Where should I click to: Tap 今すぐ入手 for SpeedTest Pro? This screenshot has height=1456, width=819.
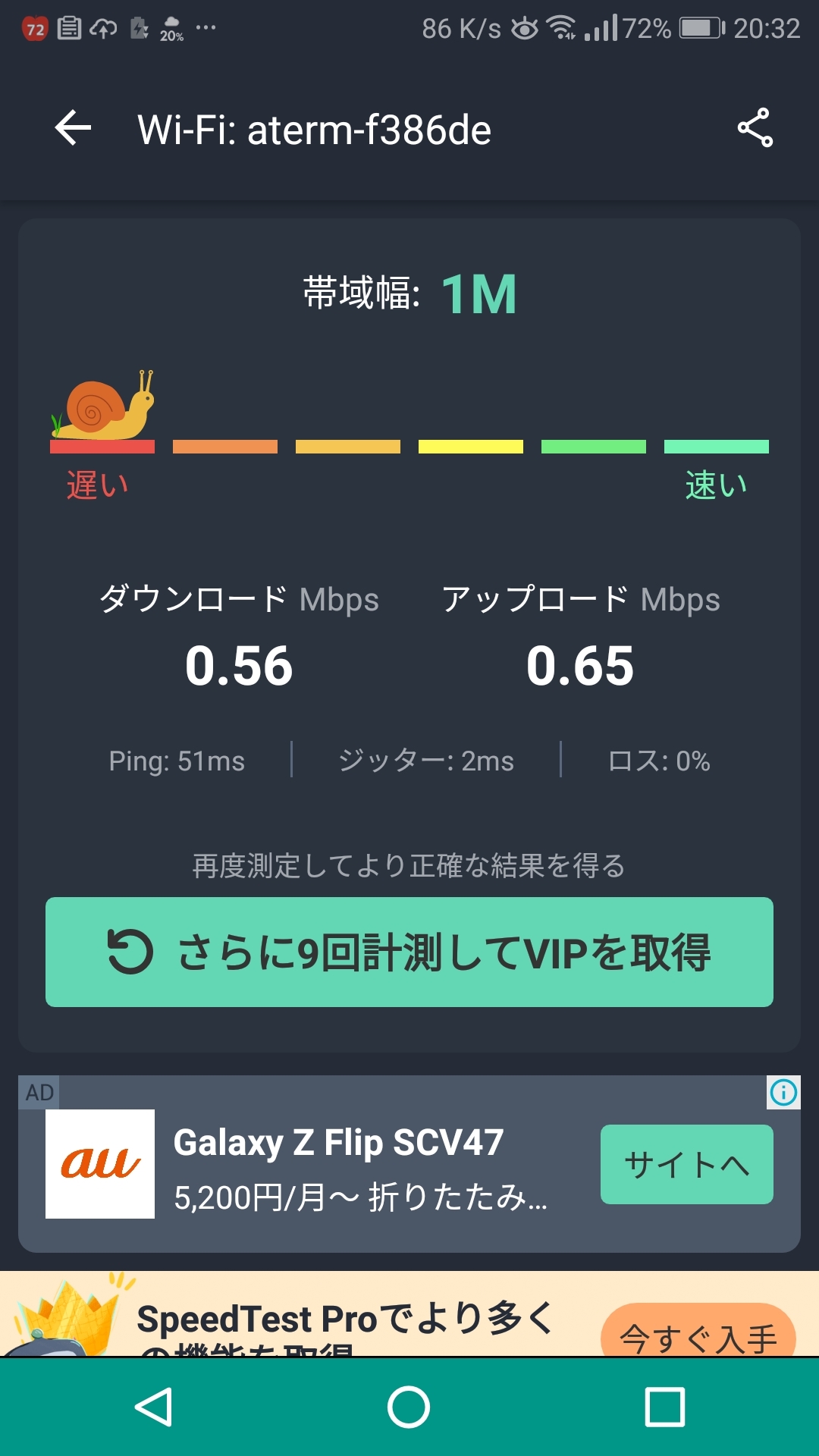point(698,1334)
